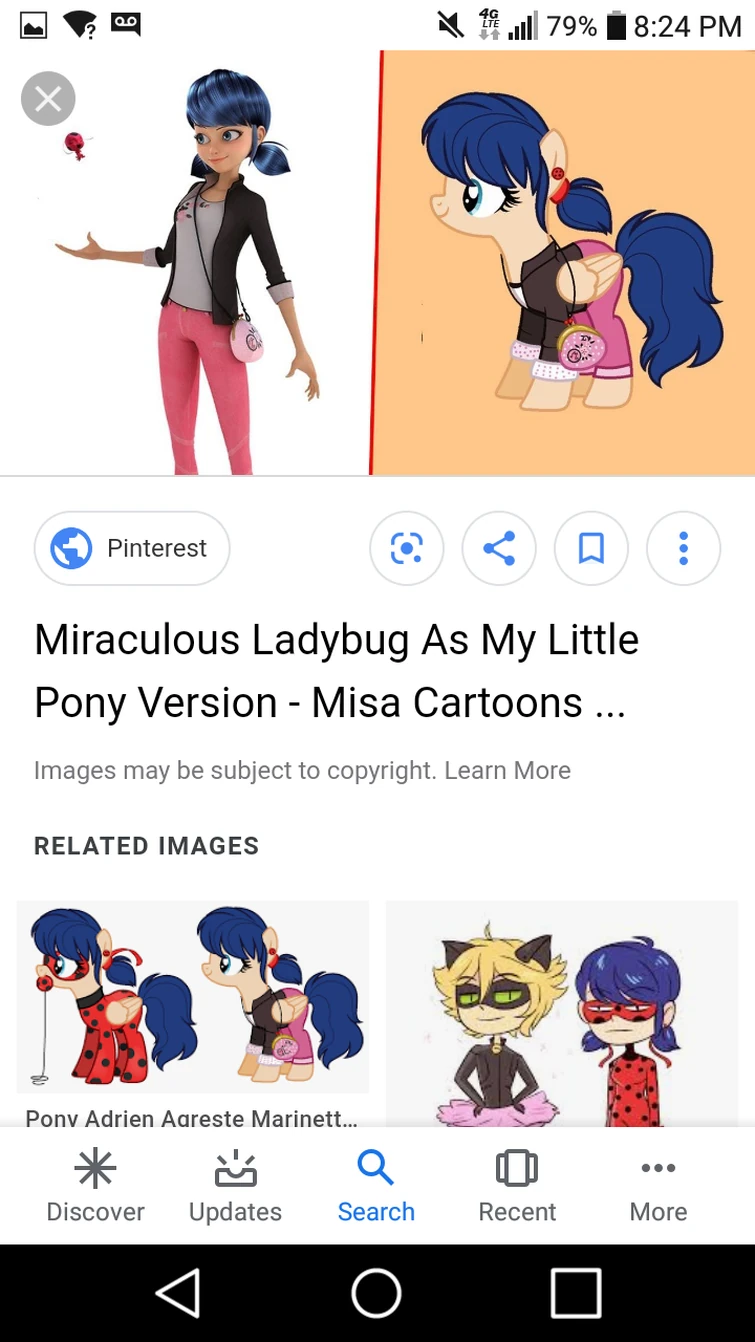Viewport: 755px width, 1342px height.
Task: Share this image
Action: tap(499, 548)
